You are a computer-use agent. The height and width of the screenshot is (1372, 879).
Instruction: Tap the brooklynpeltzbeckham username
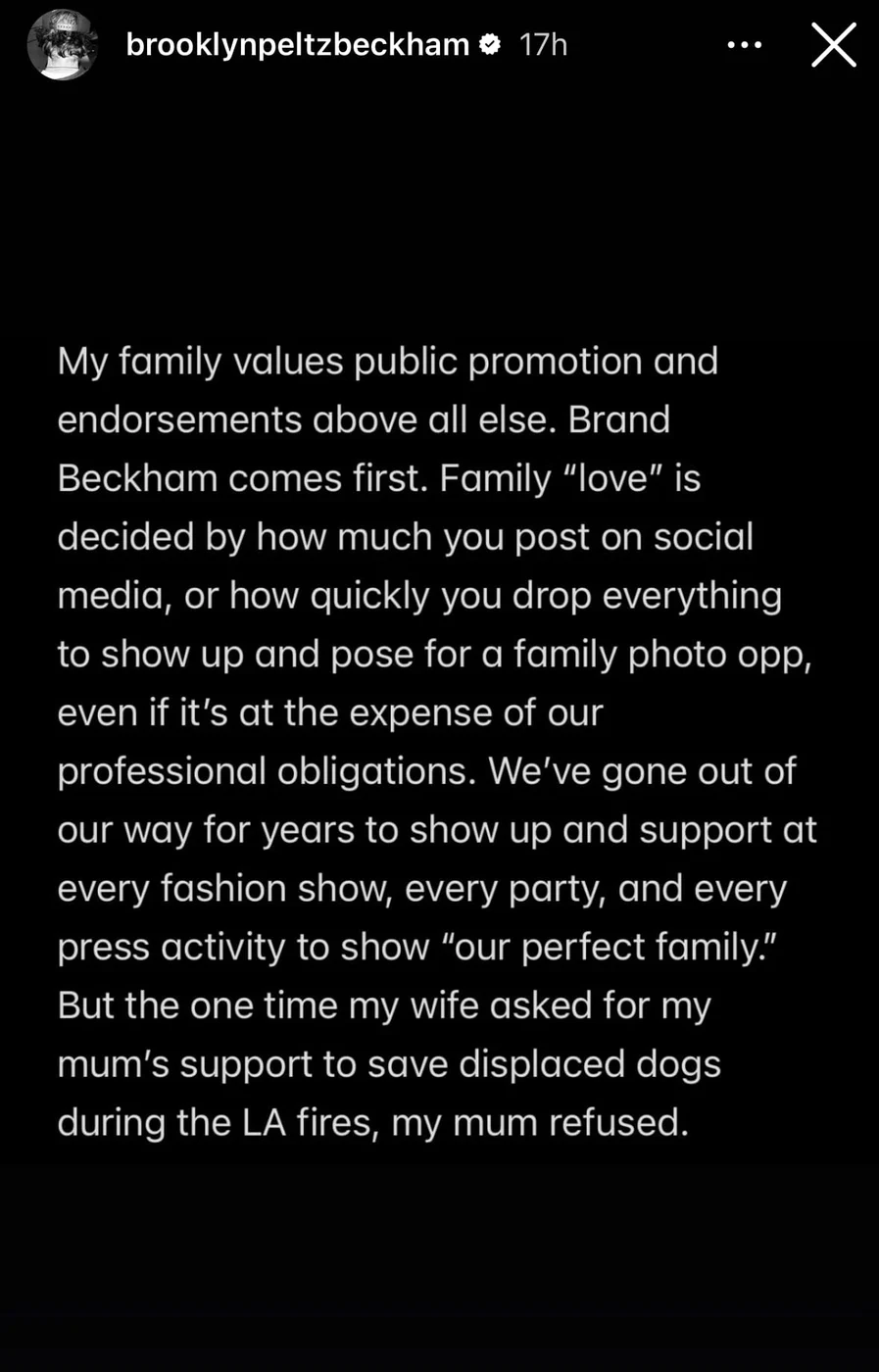(x=297, y=45)
